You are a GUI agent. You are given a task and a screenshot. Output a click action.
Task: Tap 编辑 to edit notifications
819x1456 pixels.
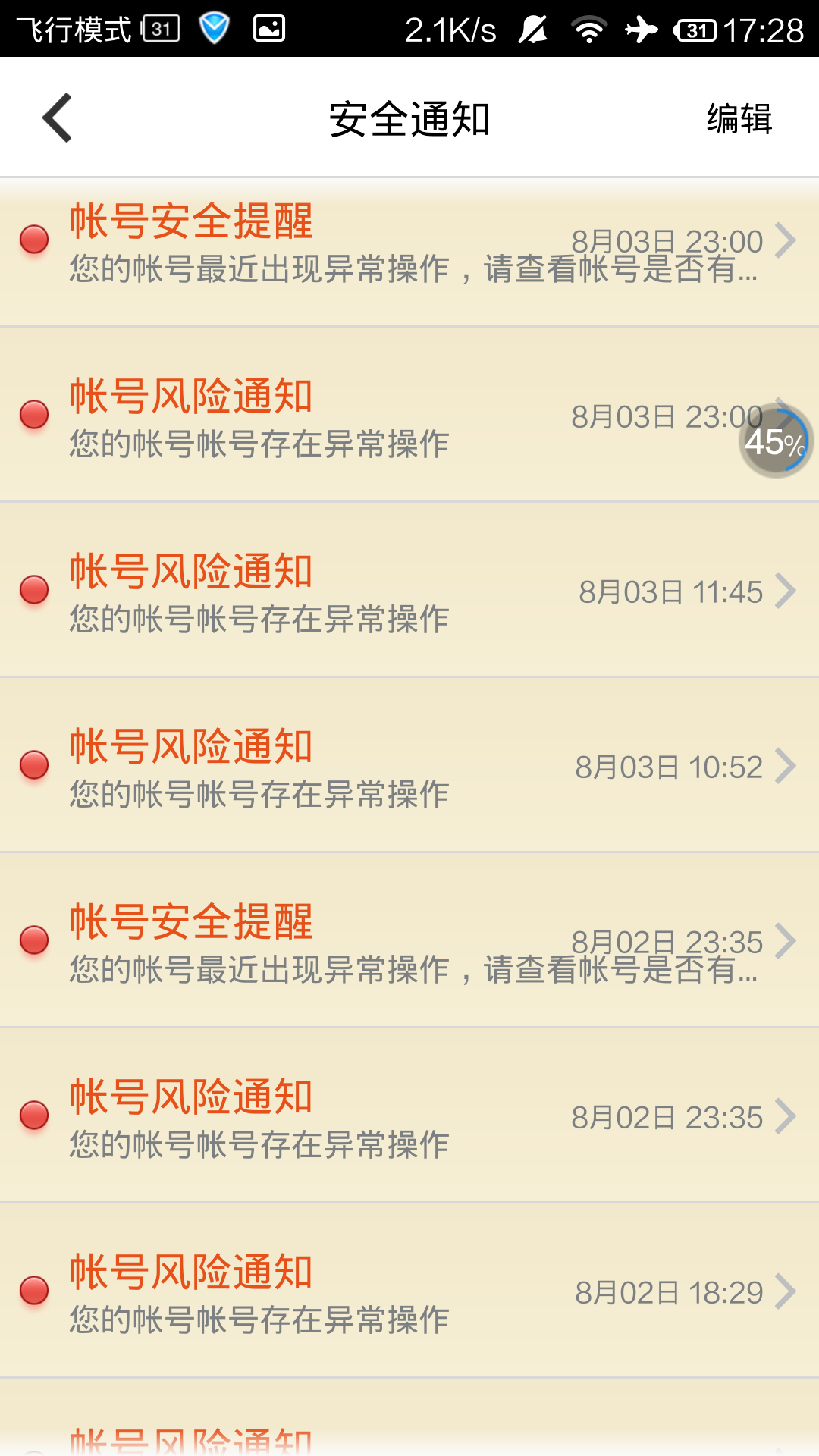click(x=739, y=119)
